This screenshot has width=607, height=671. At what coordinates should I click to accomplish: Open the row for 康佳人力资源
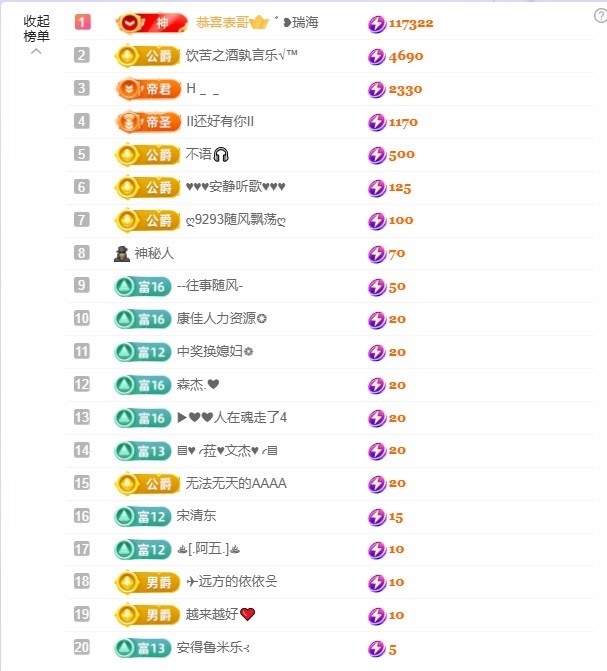coord(222,319)
